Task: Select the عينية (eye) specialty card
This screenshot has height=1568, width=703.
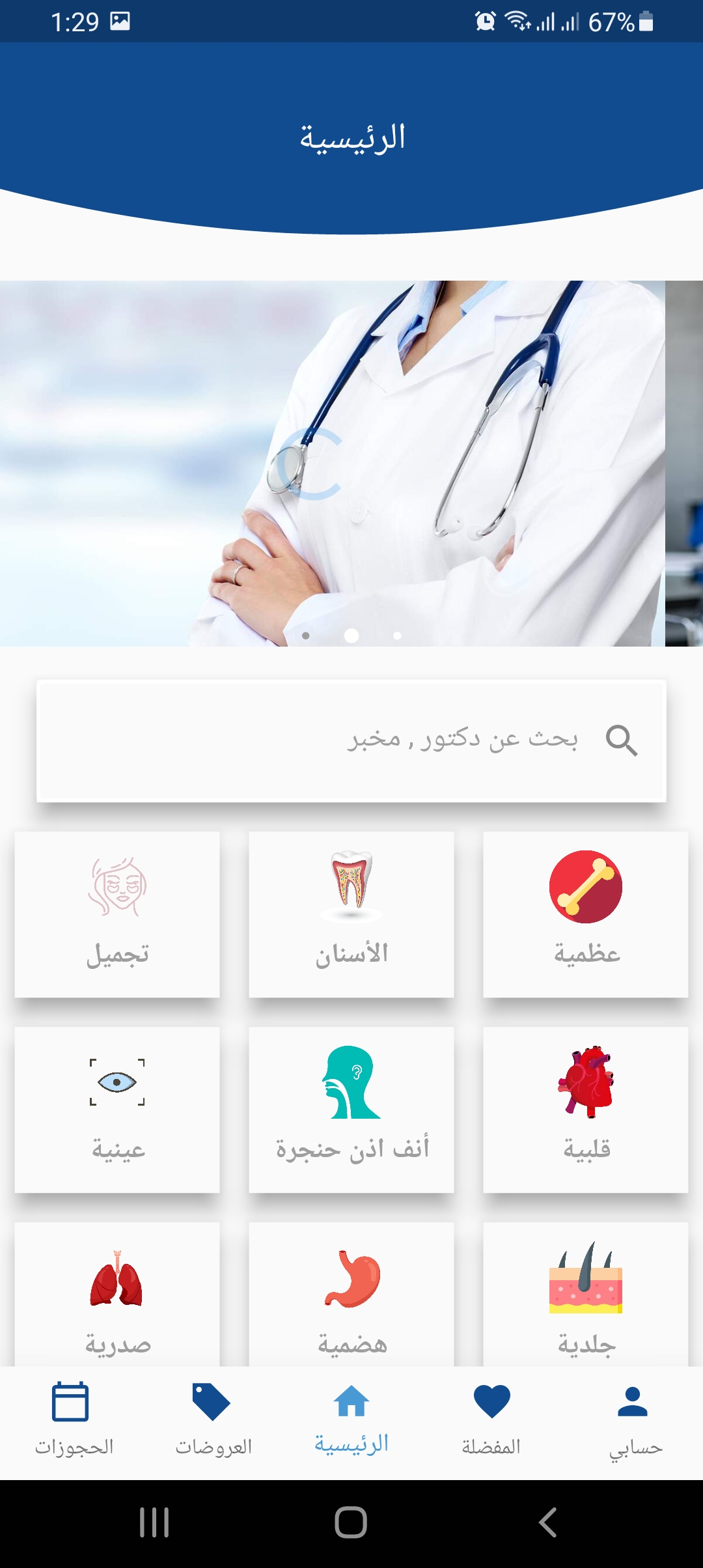Action: [117, 1110]
